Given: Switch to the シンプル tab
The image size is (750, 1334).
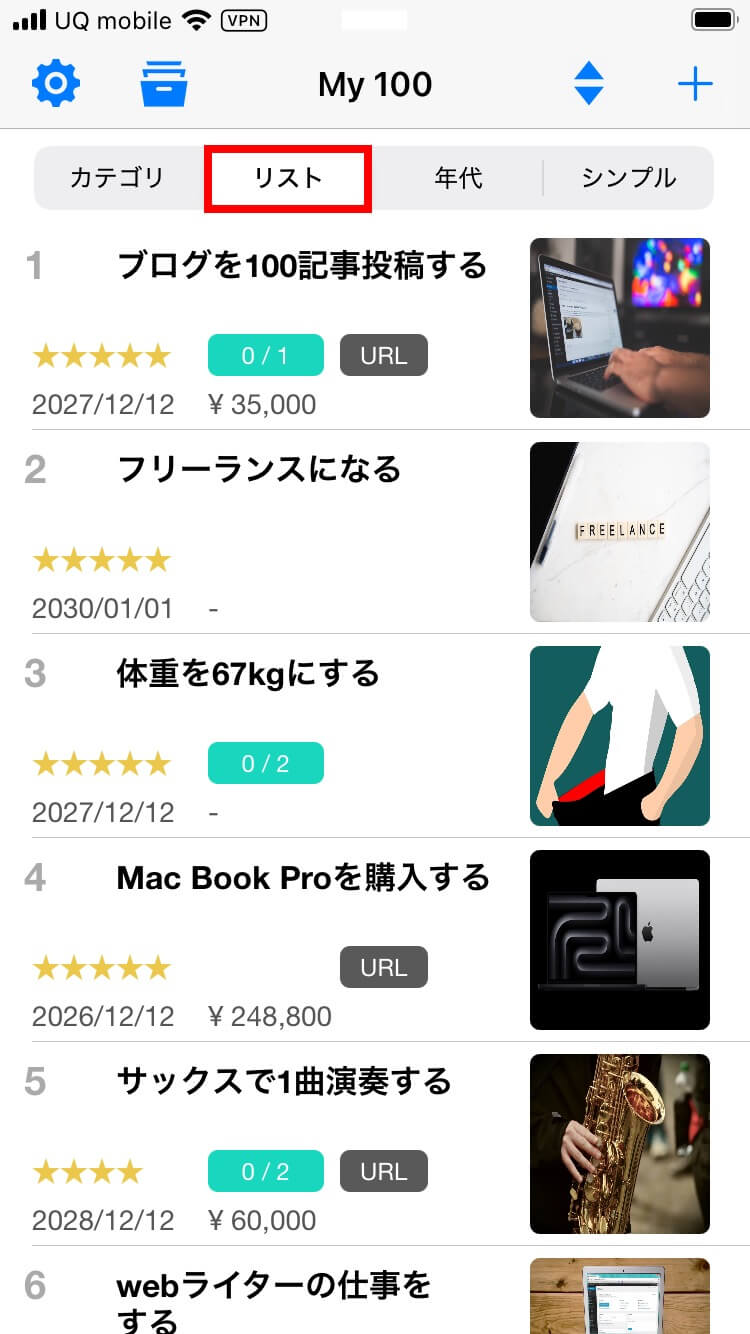Looking at the screenshot, I should coord(629,178).
